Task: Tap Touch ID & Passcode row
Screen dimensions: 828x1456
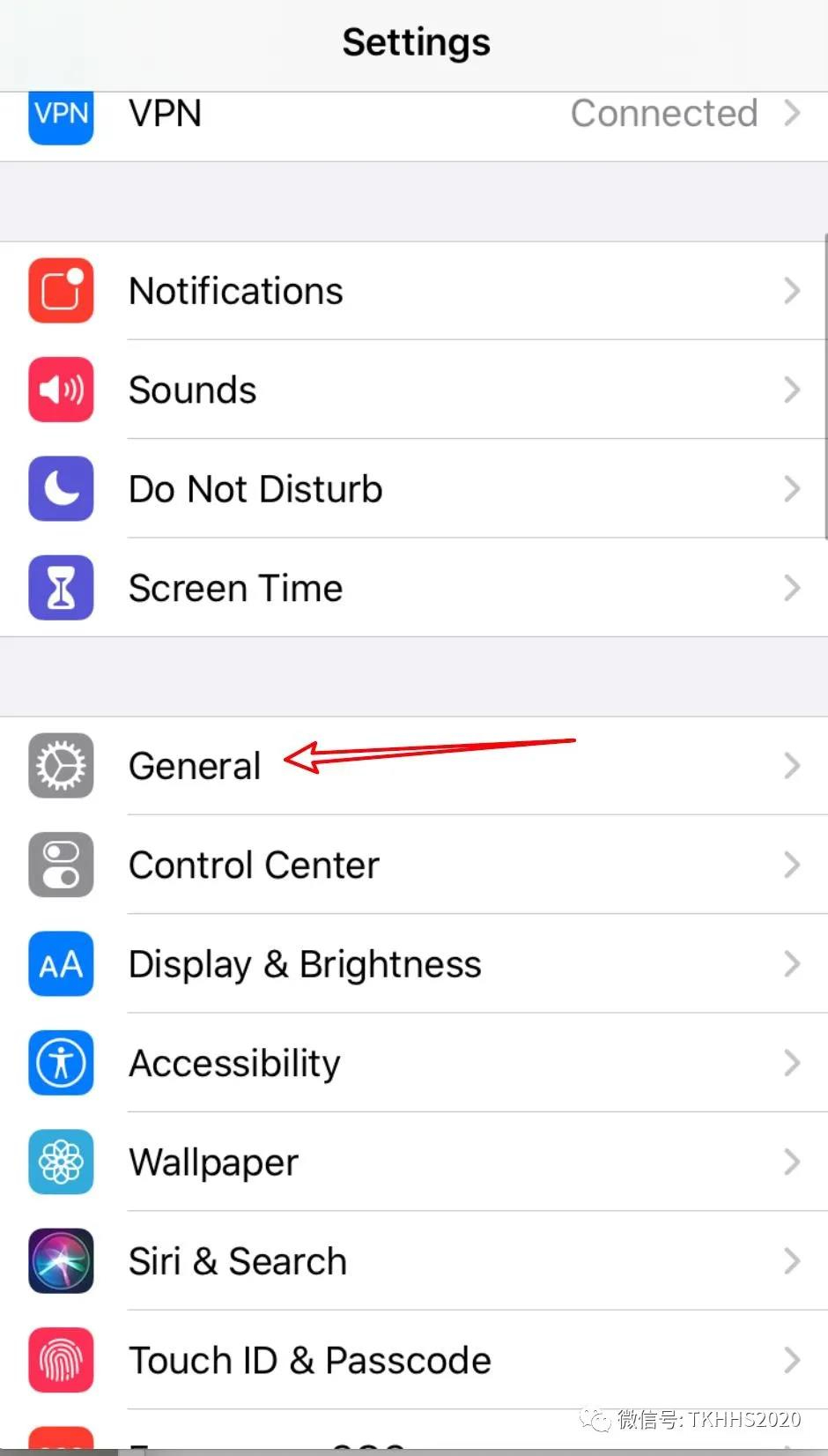Action: [x=414, y=1360]
